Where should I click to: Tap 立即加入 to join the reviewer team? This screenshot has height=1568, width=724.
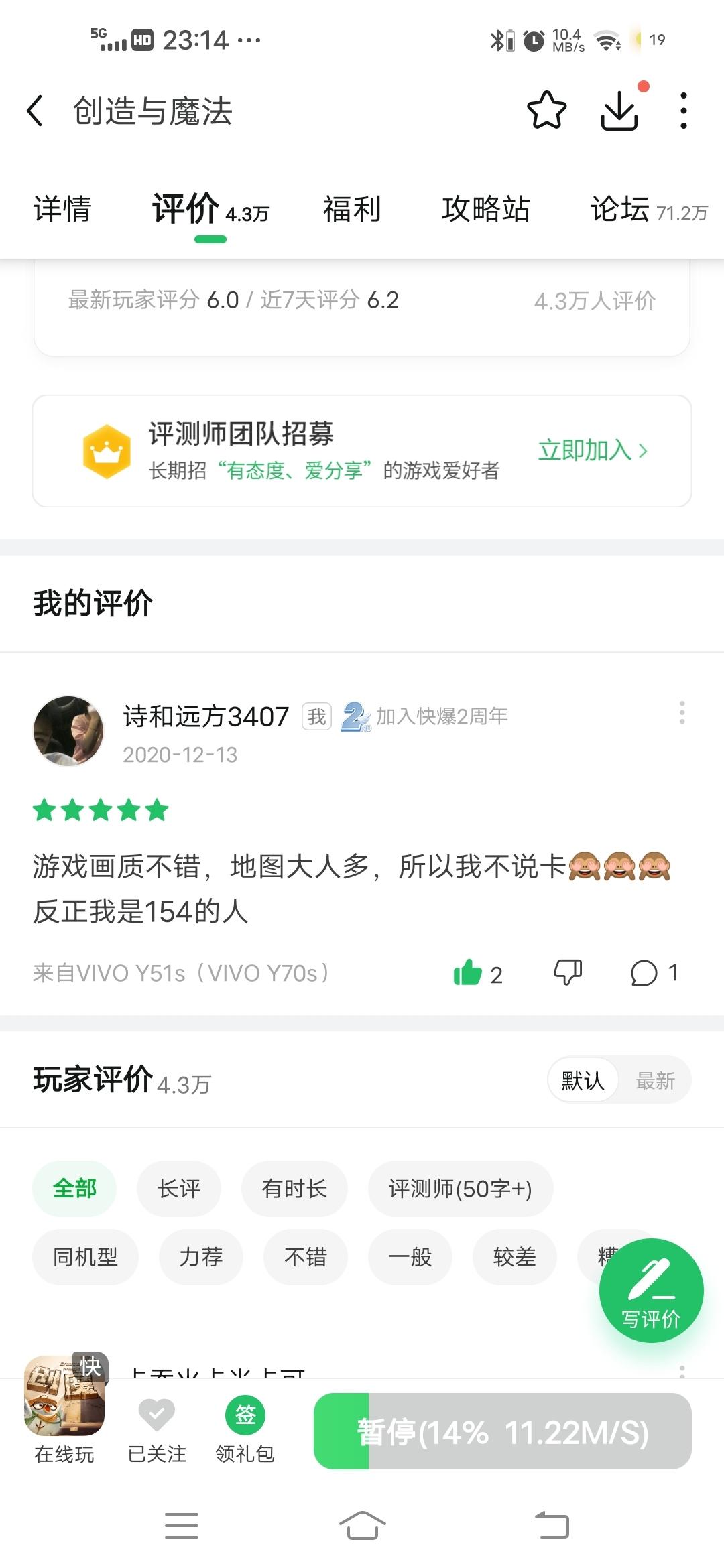(x=593, y=450)
